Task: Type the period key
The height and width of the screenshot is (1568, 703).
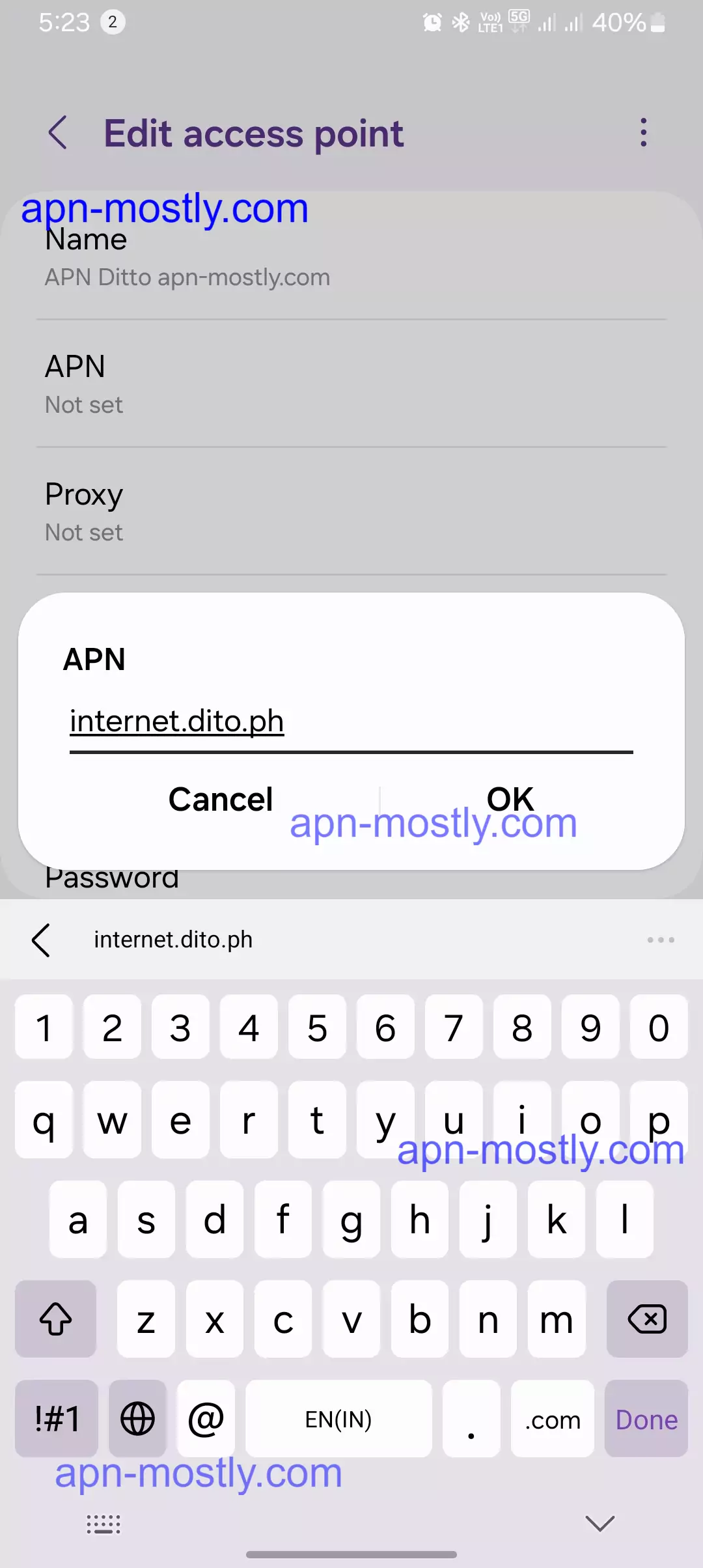Action: 471,1419
